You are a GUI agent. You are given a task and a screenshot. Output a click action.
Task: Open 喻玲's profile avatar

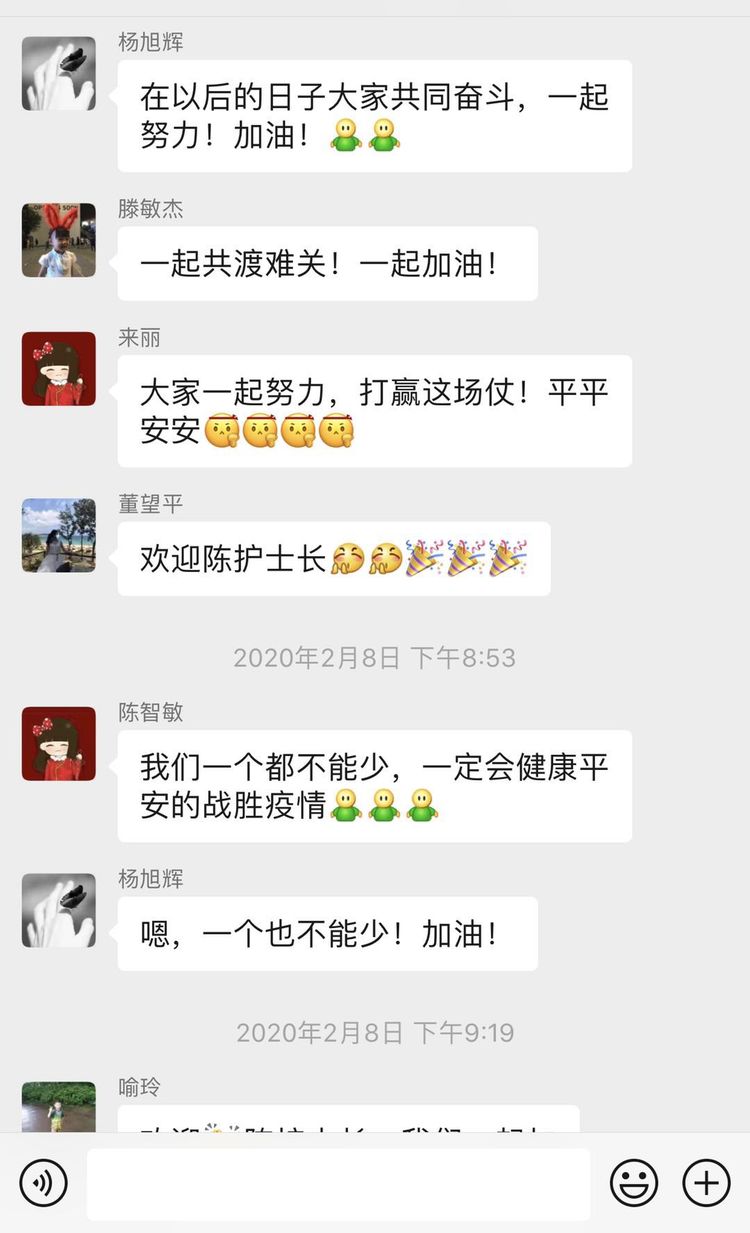[59, 1108]
